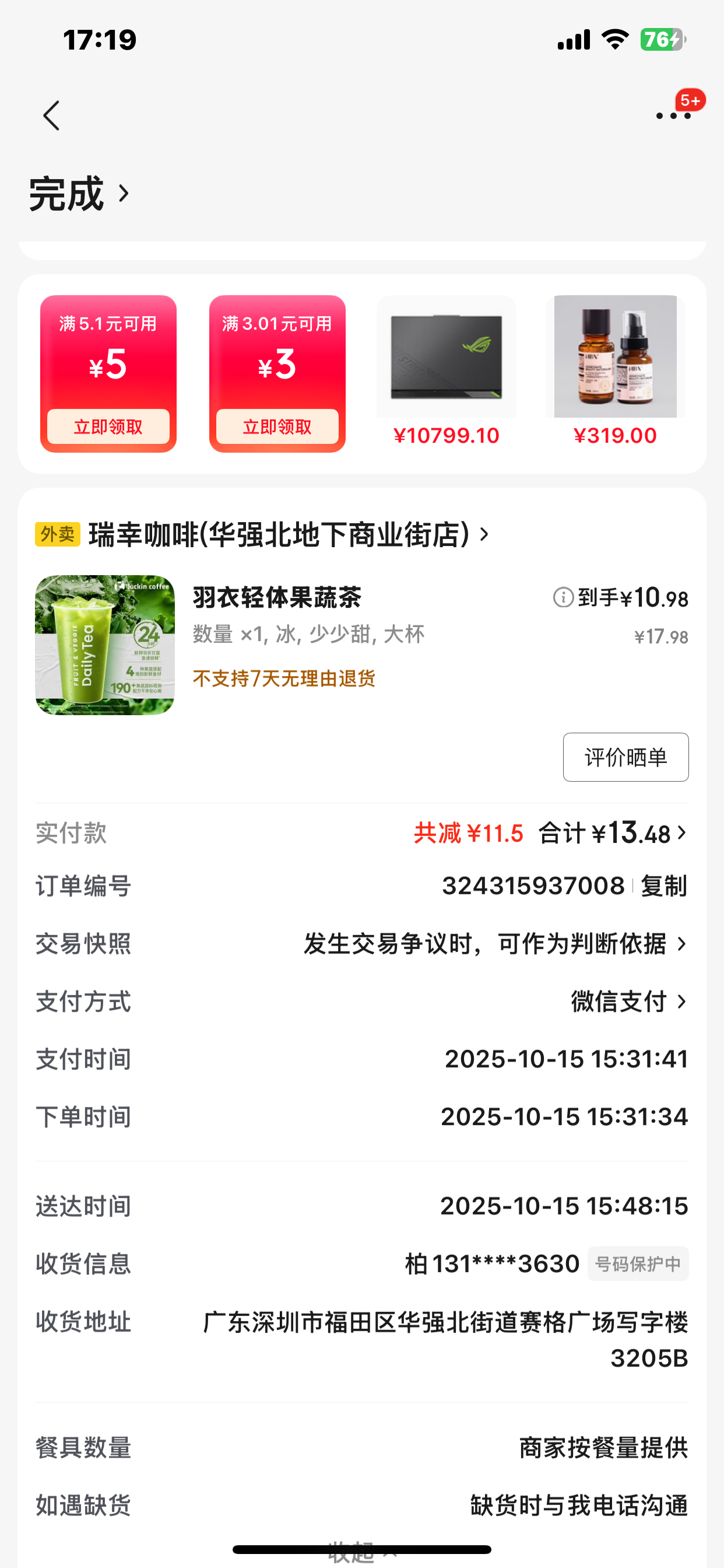Open the 微信支付 payment method row
Screen dimensions: 724x1568
point(628,1002)
